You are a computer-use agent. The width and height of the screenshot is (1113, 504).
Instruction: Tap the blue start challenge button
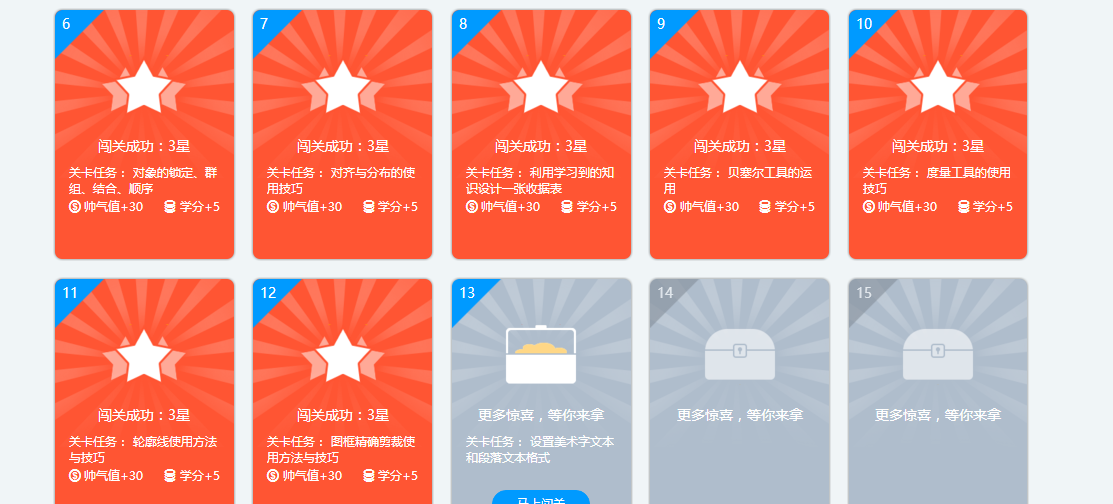click(541, 498)
